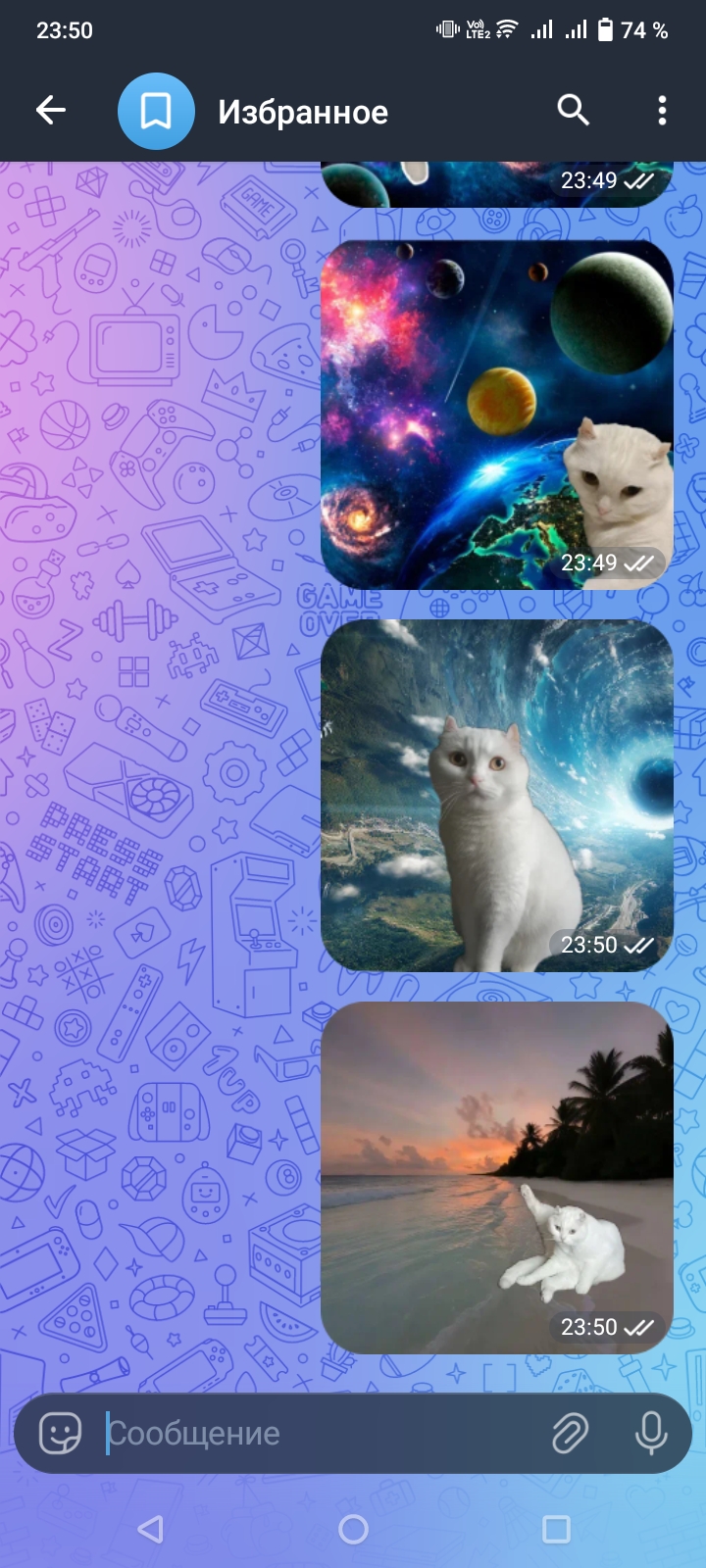View the cat with black hole photo
The width and height of the screenshot is (706, 1568).
pyautogui.click(x=497, y=795)
